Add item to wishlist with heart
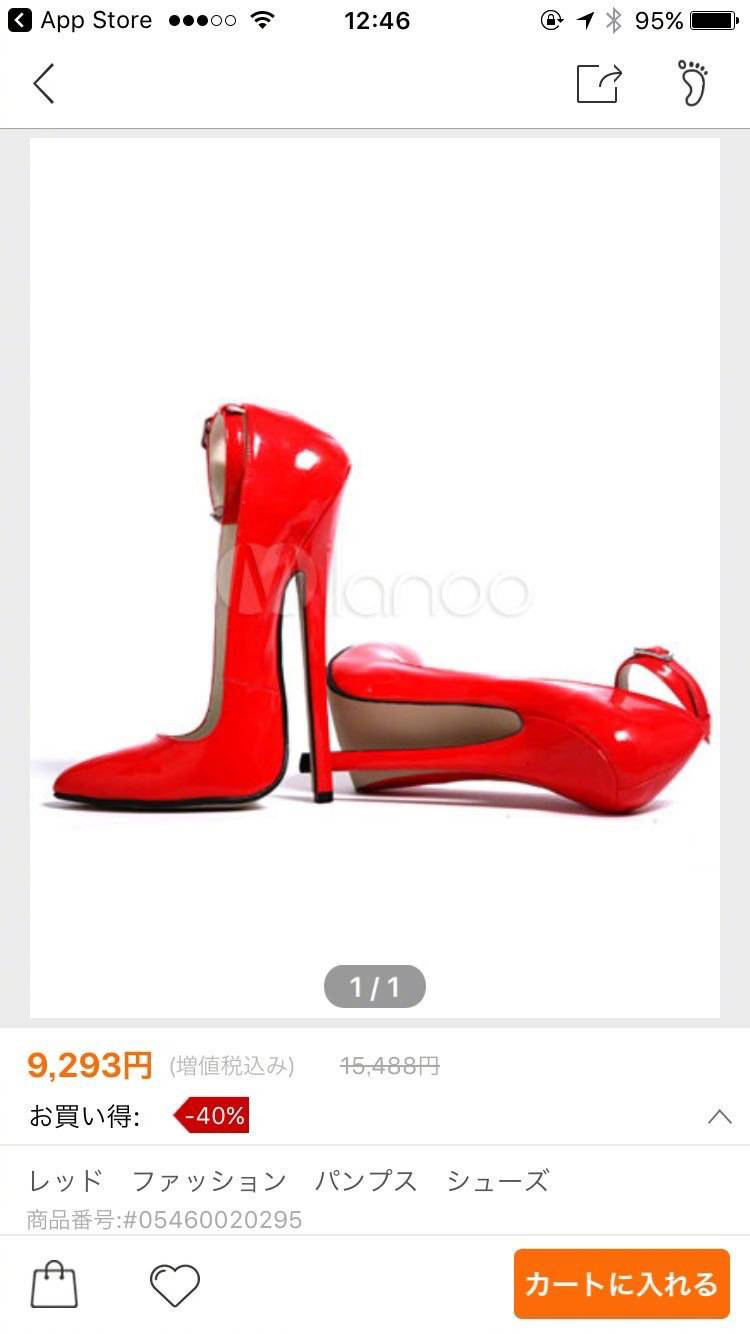750x1334 pixels. point(175,1285)
